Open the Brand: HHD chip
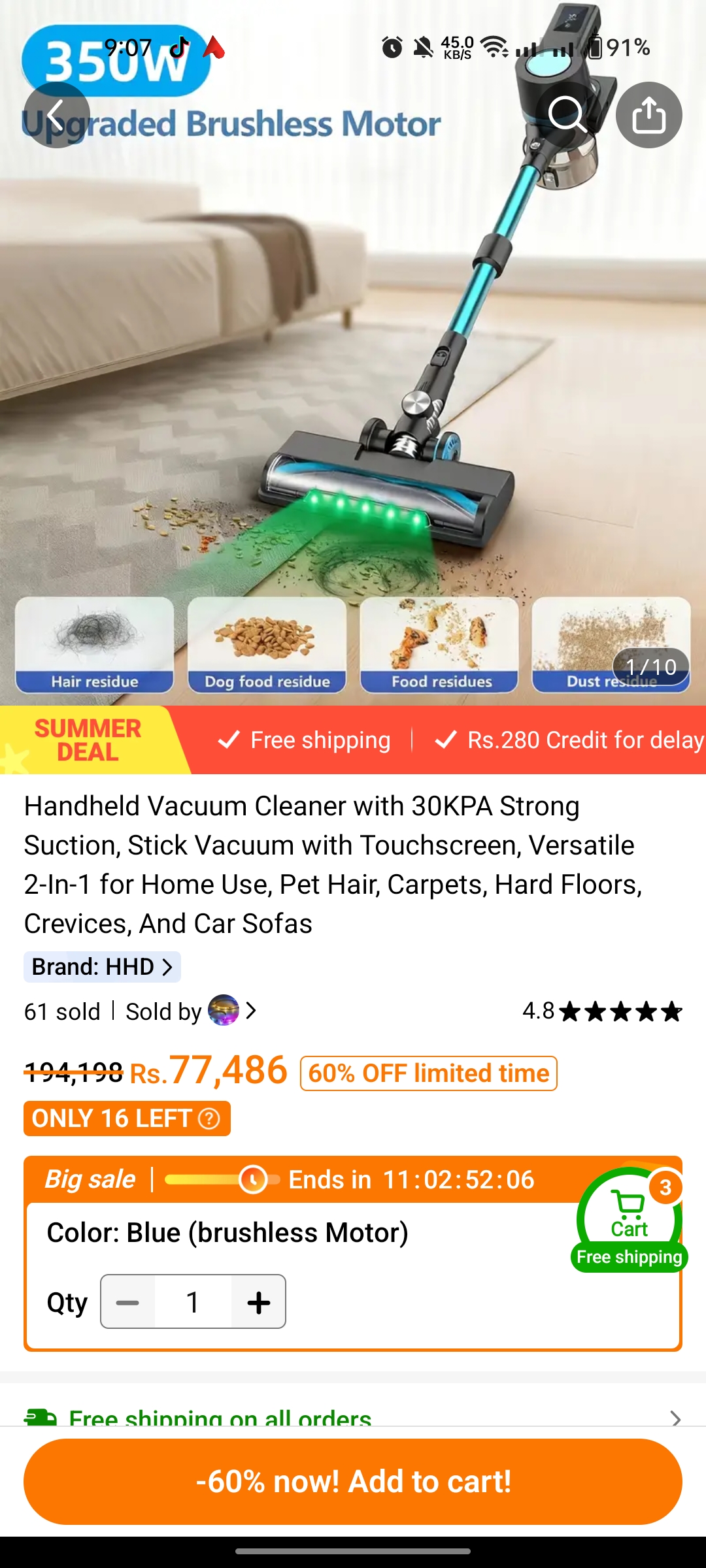This screenshot has height=1568, width=706. click(x=102, y=967)
